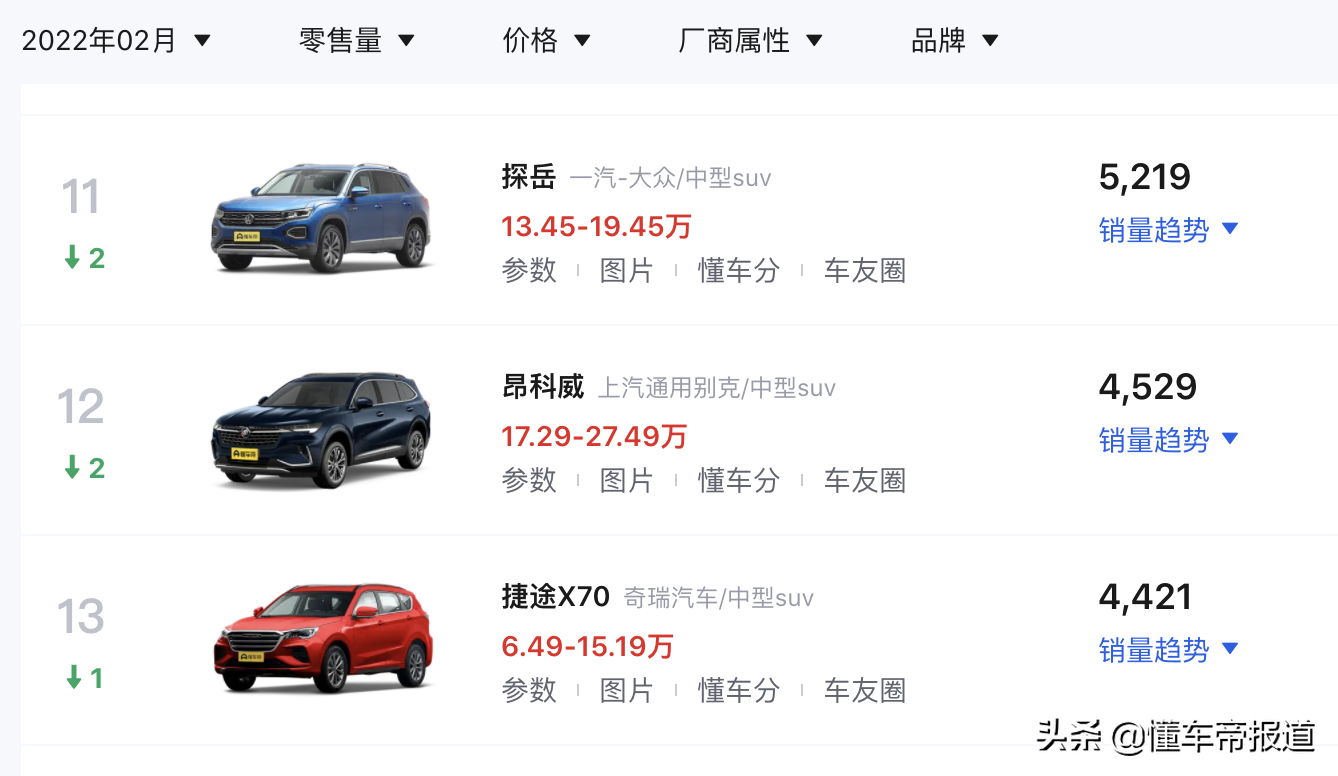The image size is (1338, 776).
Task: View 参数 for 探岳
Action: click(529, 270)
